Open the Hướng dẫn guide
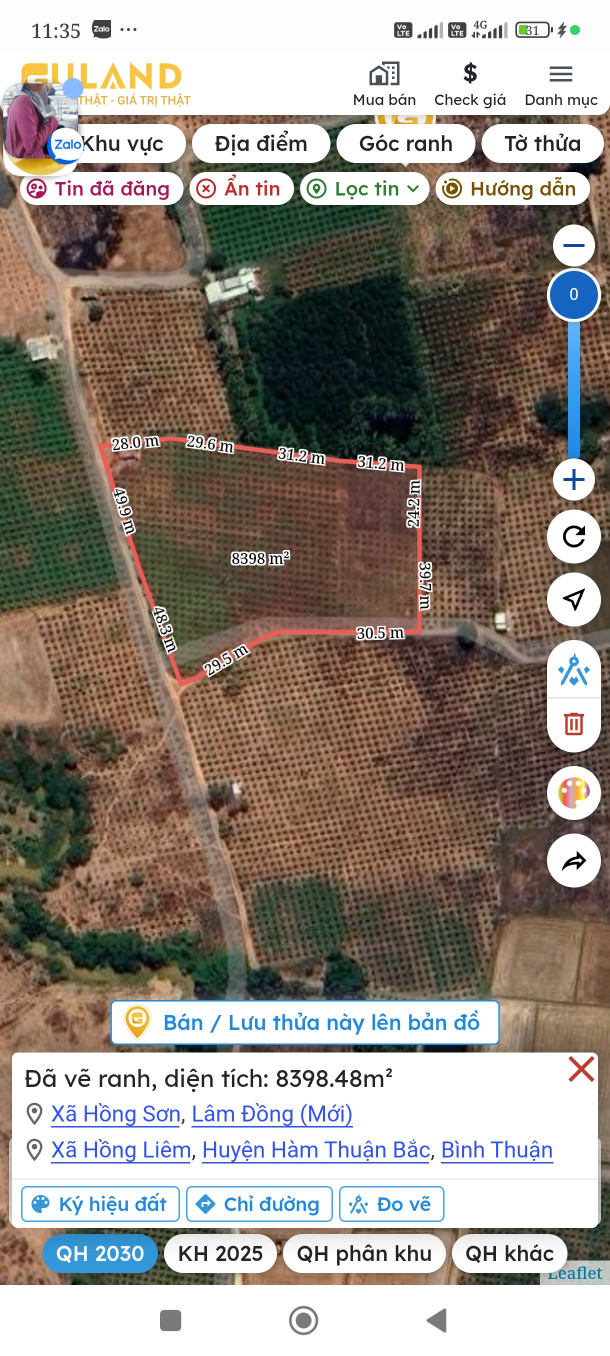This screenshot has height=1356, width=610. click(511, 189)
